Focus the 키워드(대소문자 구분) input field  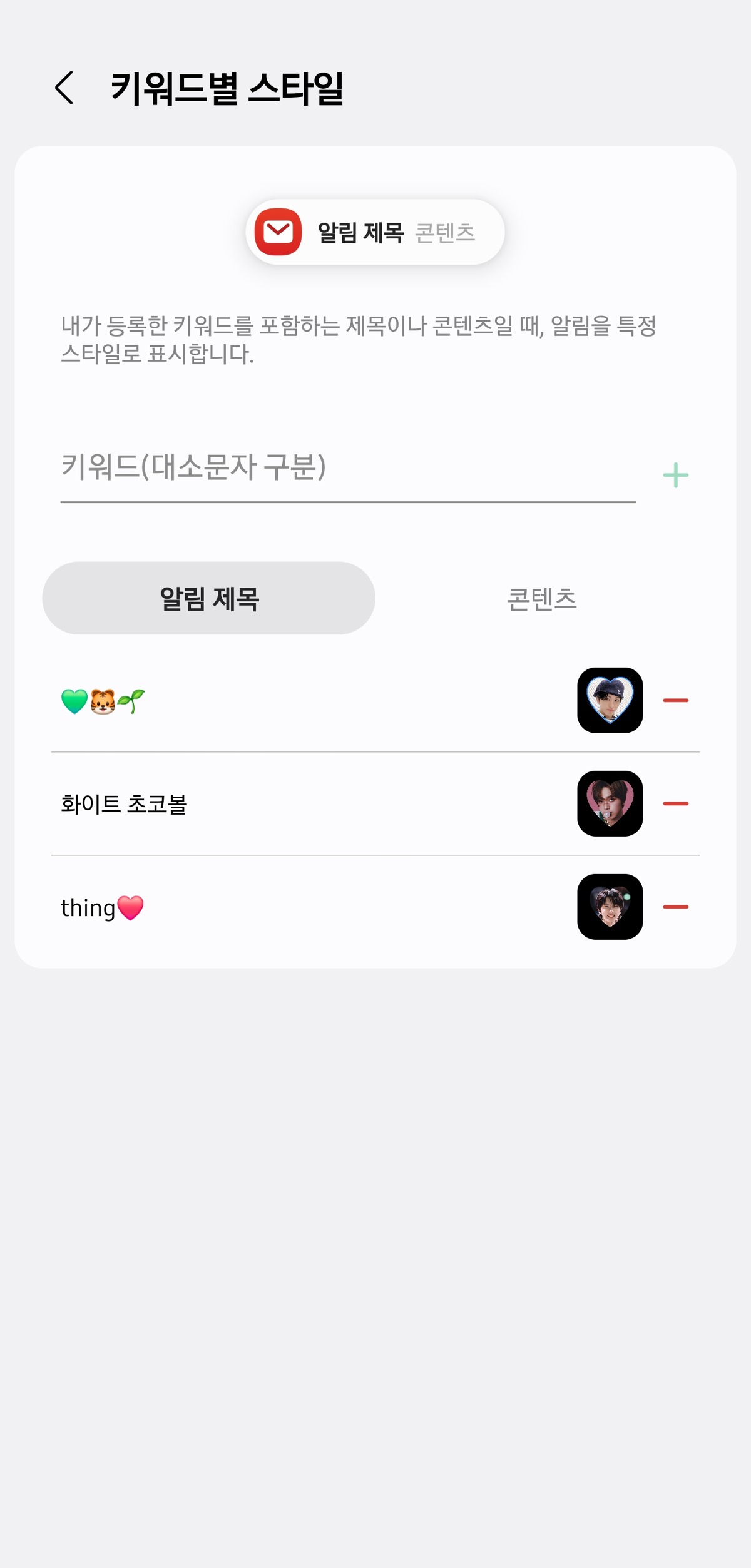(347, 468)
